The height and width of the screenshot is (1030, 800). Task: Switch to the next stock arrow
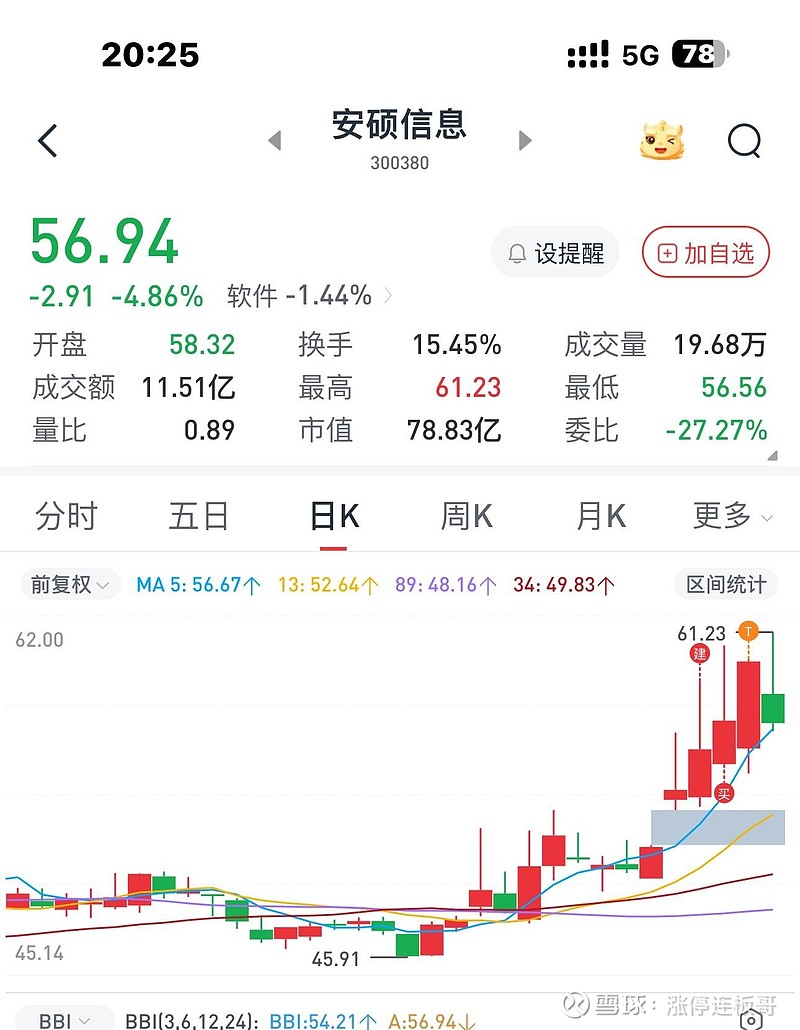(525, 141)
